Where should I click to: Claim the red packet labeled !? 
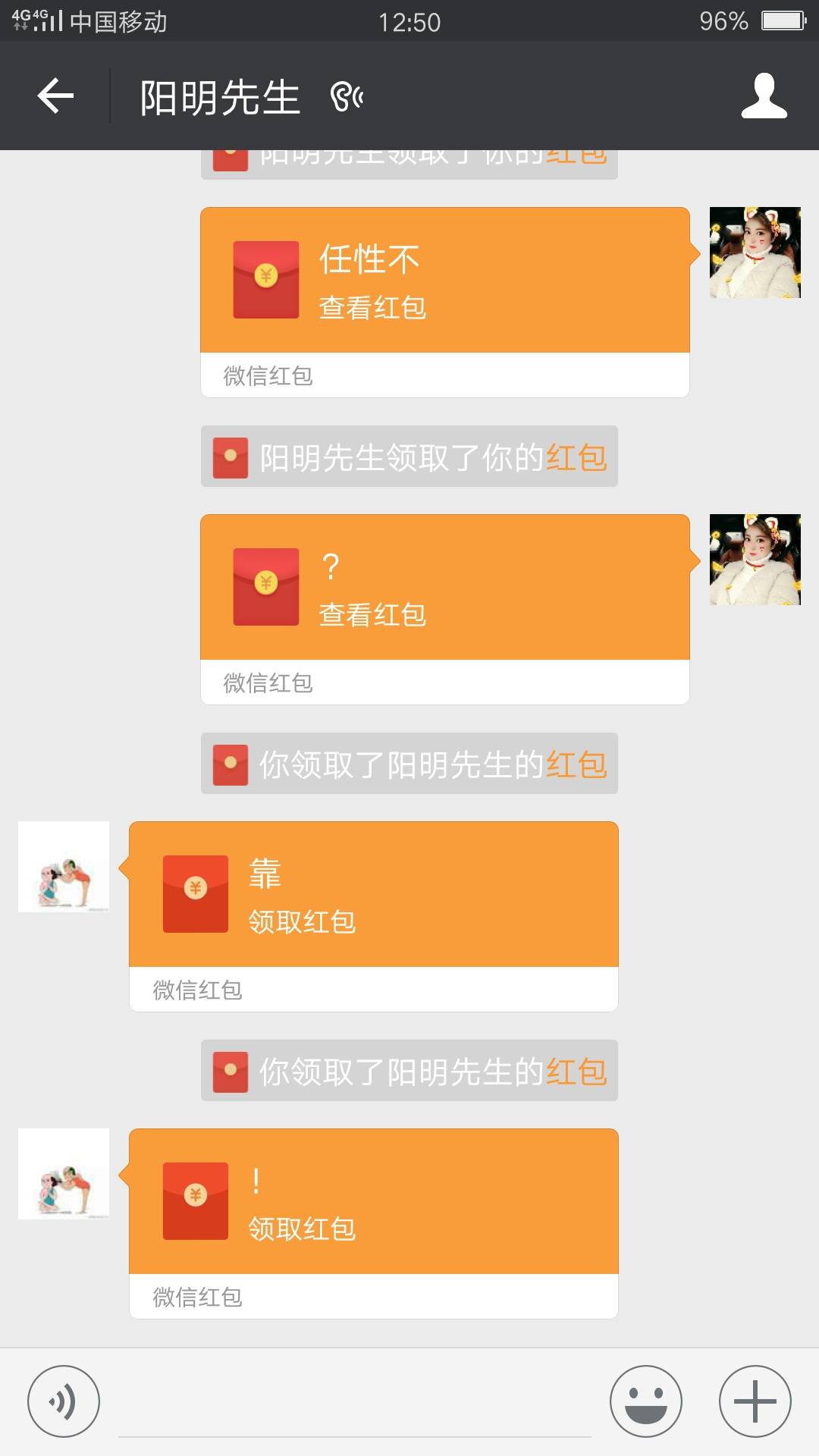pyautogui.click(x=373, y=1202)
